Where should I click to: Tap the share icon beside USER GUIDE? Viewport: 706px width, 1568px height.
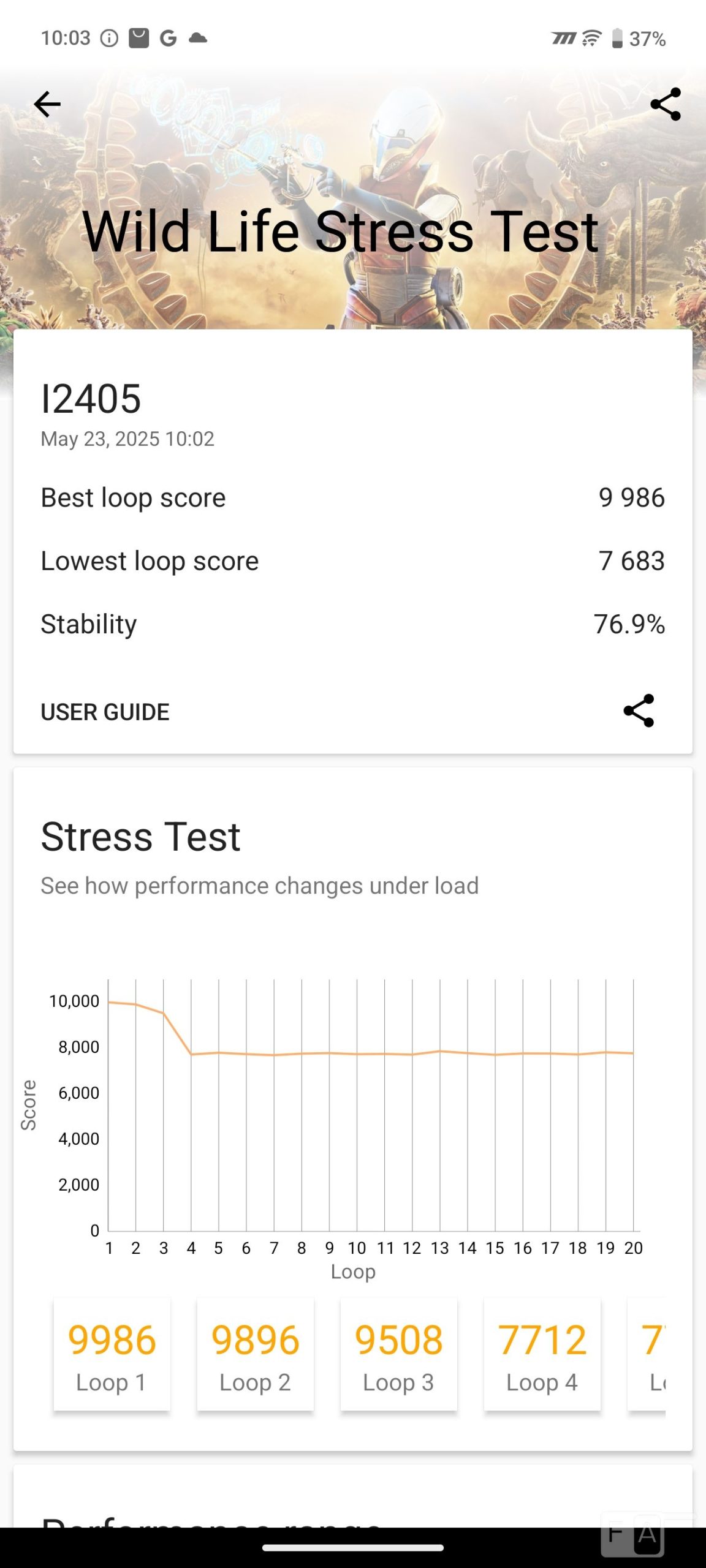(x=639, y=711)
